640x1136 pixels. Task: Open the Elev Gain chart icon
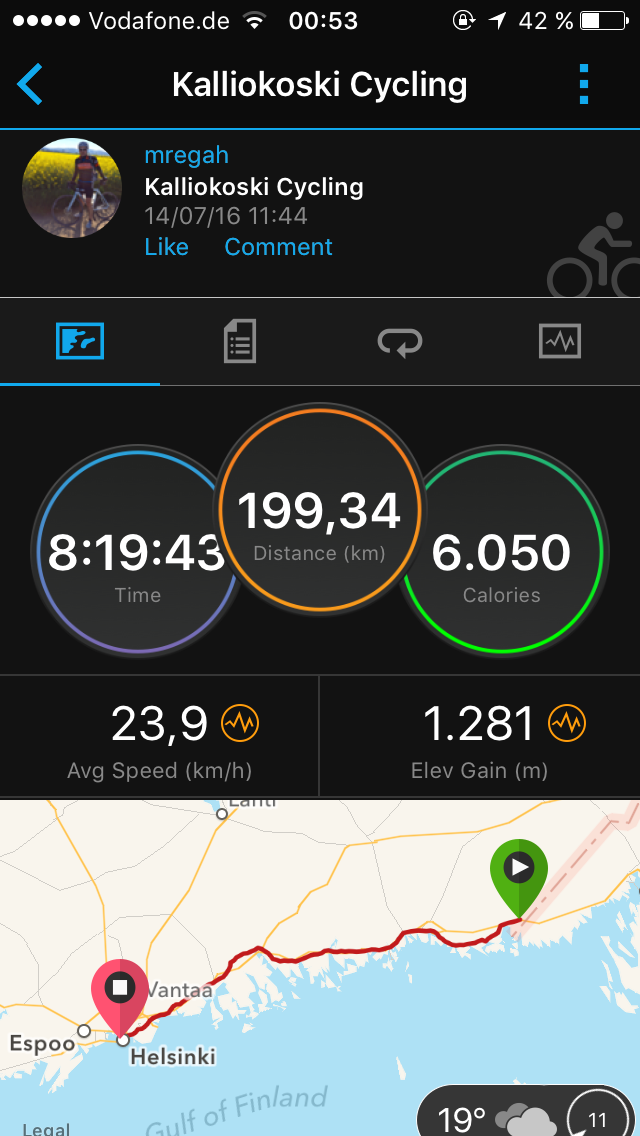[x=567, y=723]
